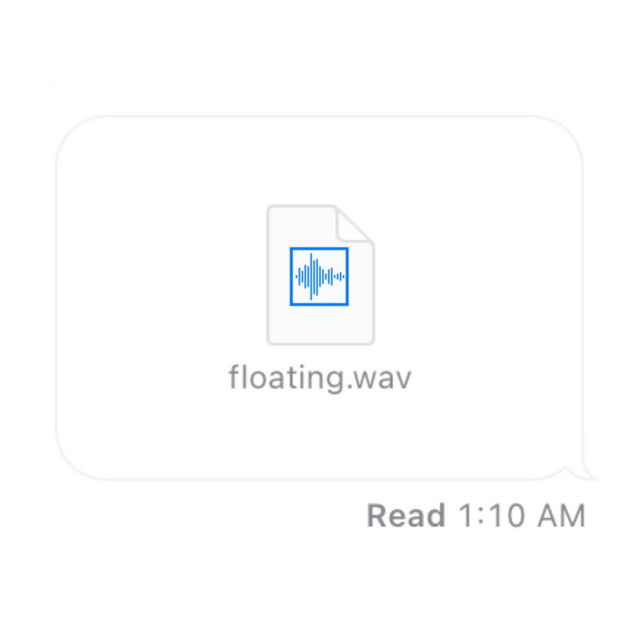Open the floating.wav audio attachment
Viewport: 640px width, 640px height.
pos(319,275)
